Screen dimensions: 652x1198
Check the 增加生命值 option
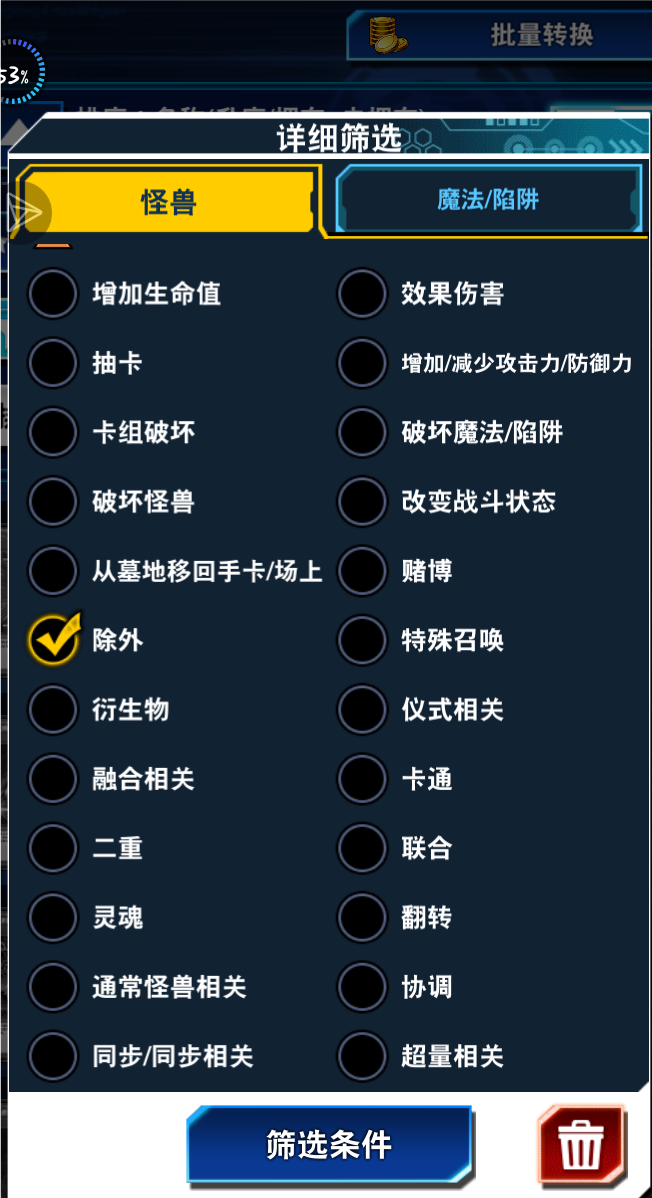53,294
